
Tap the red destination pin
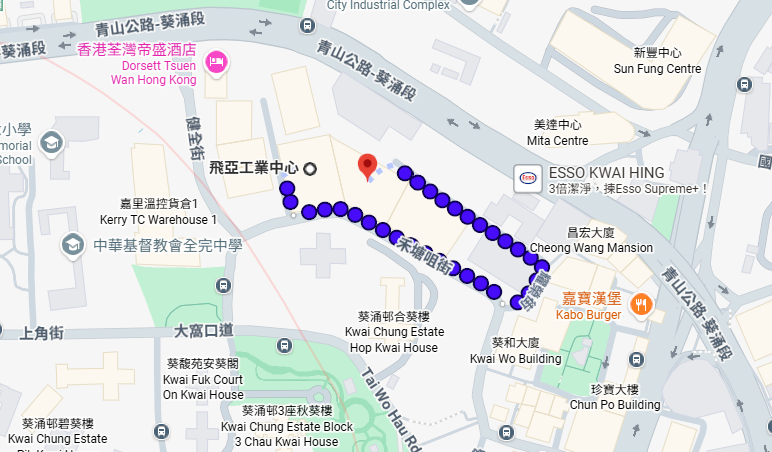pos(367,166)
